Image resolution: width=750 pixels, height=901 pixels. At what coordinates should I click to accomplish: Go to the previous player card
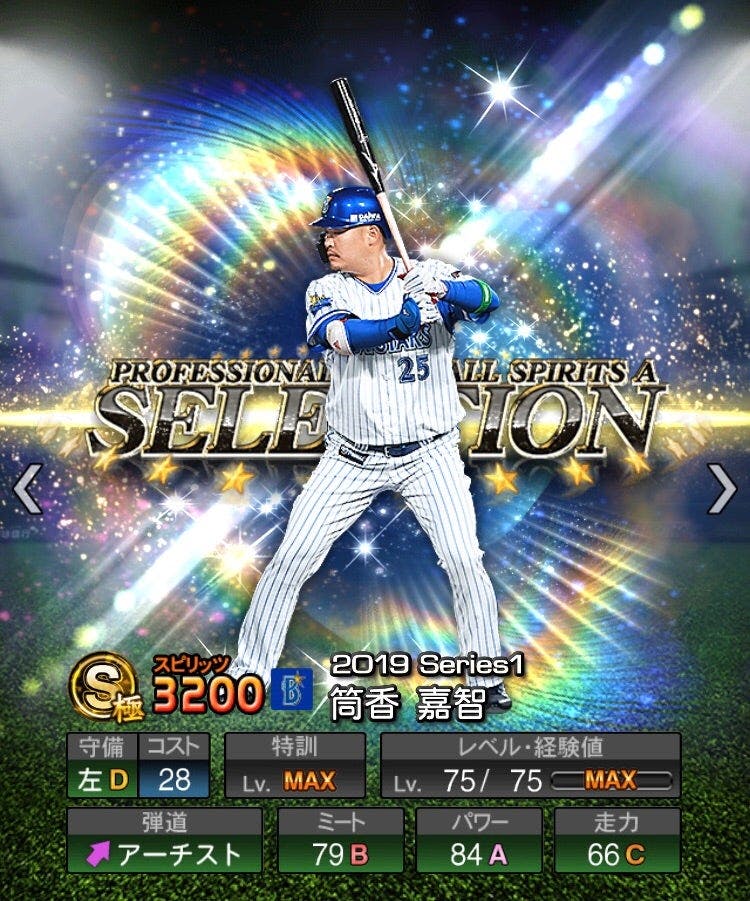[27, 489]
